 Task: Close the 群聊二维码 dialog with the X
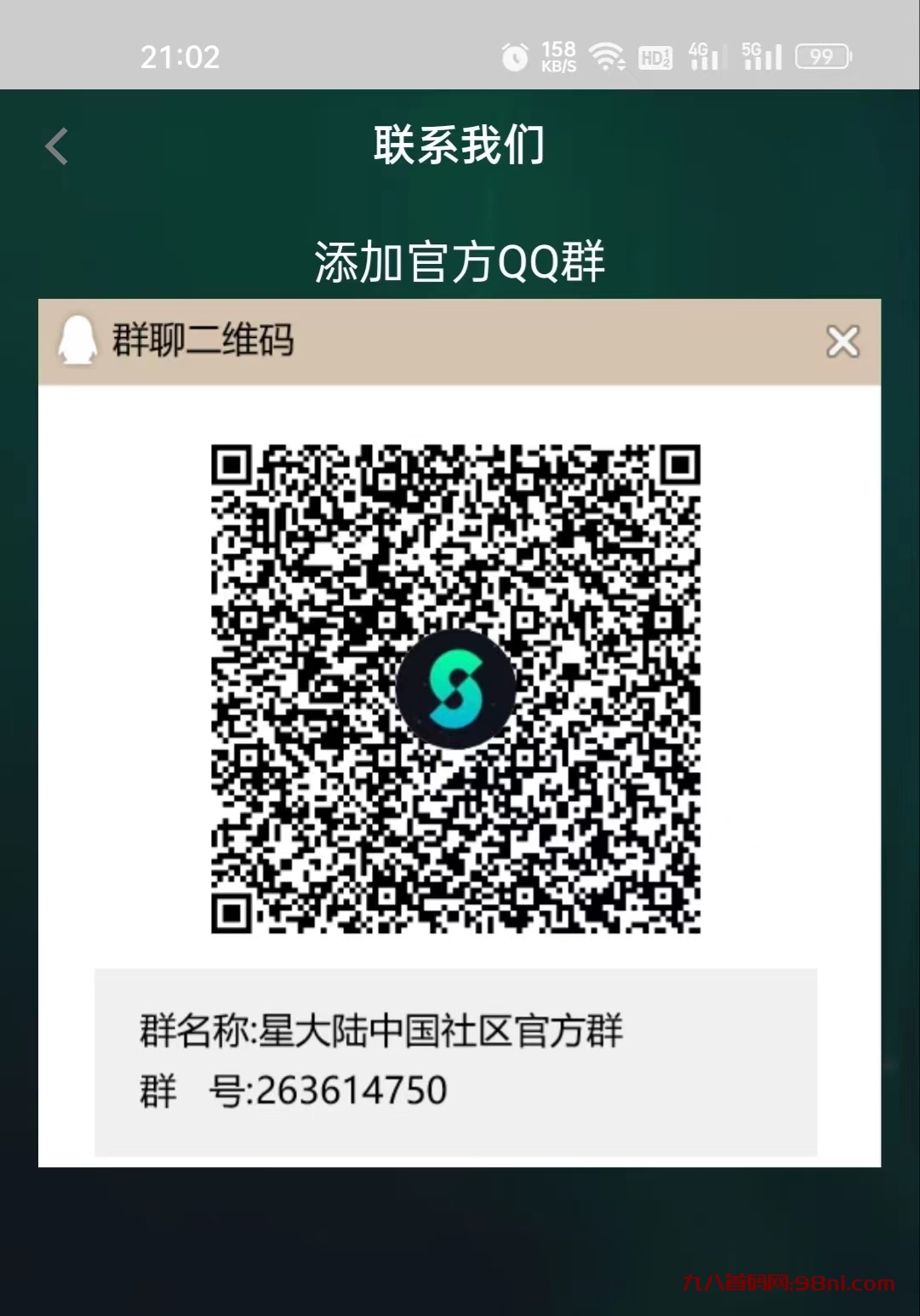[x=843, y=341]
